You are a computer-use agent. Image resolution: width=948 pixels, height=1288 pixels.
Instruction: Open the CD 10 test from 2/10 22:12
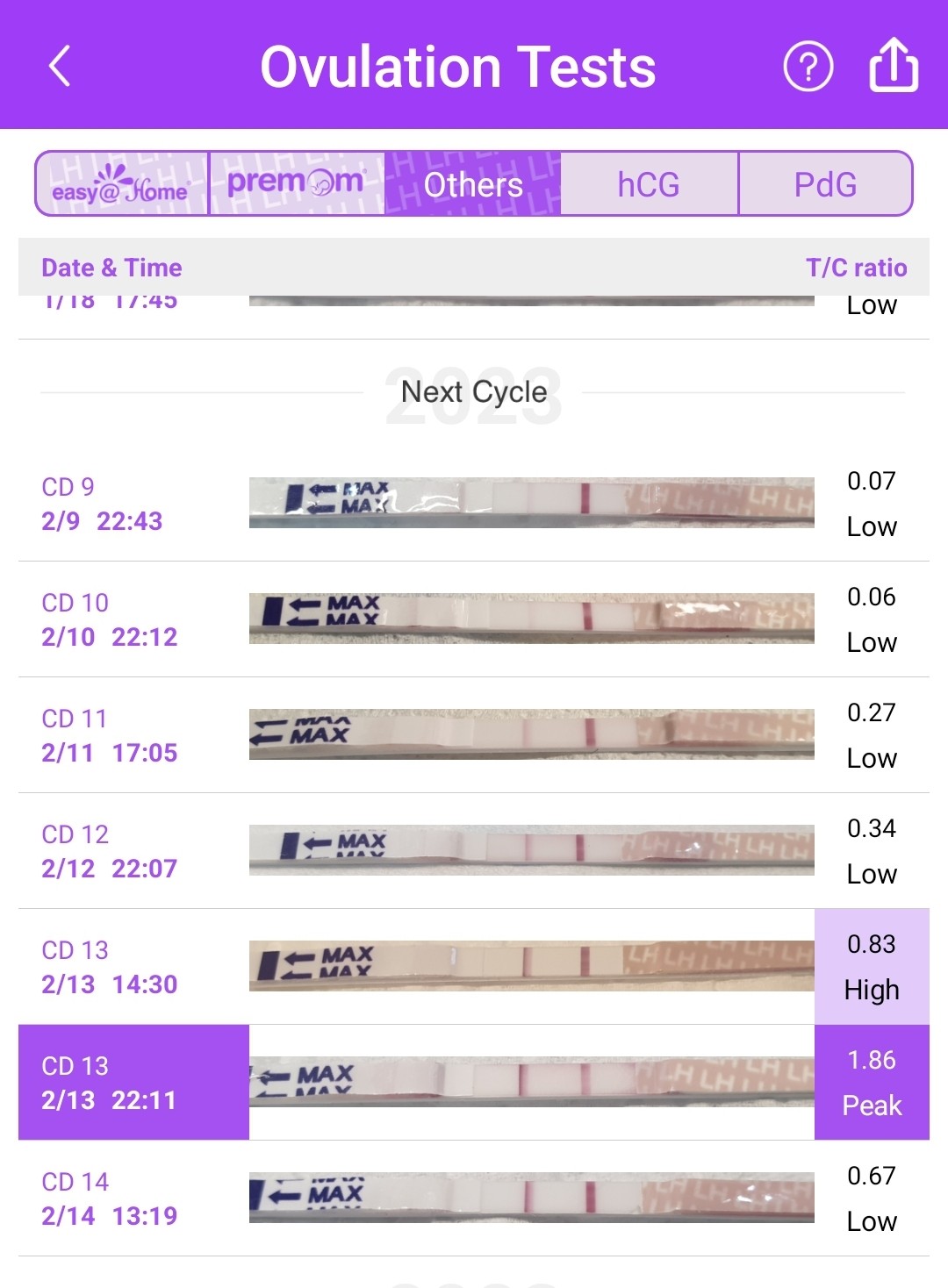pyautogui.click(x=474, y=619)
